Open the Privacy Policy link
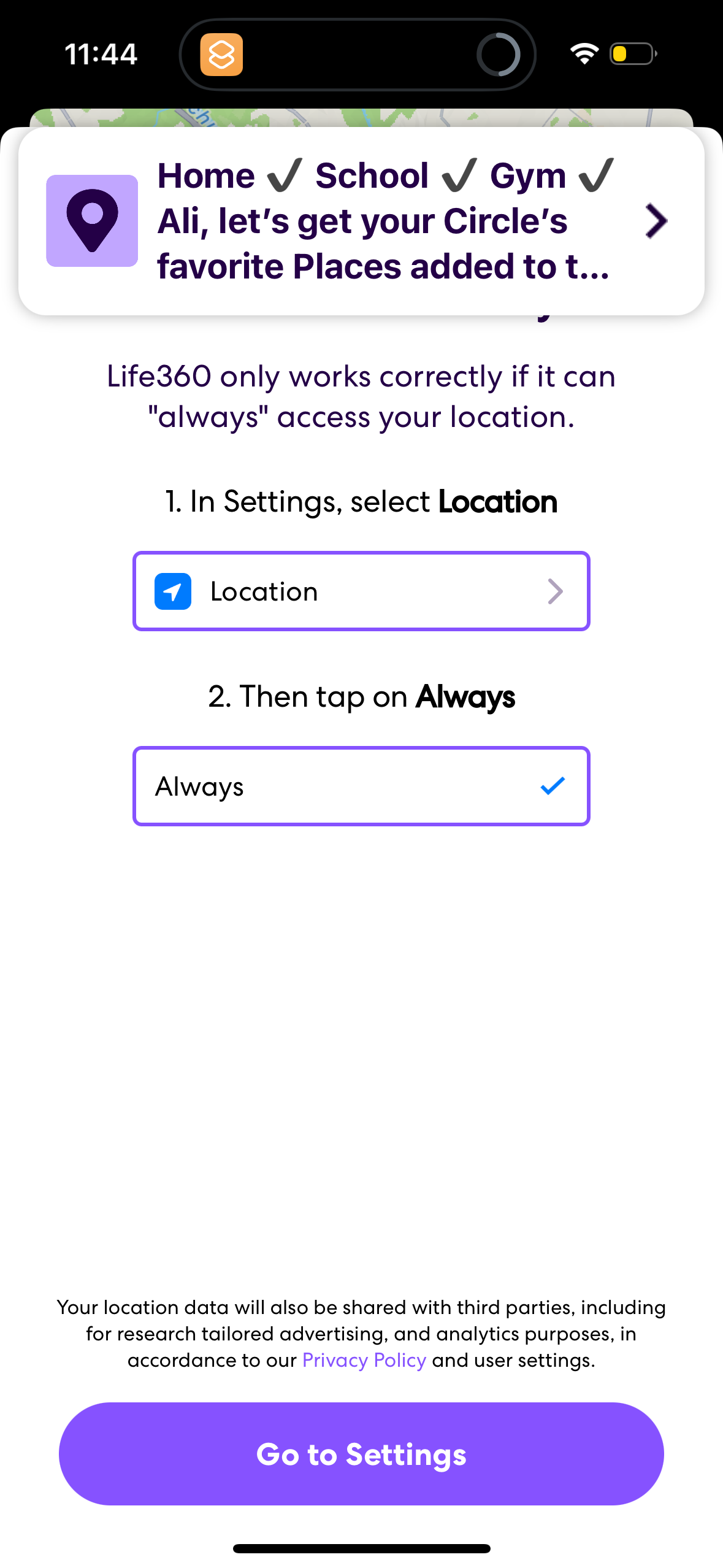 (x=363, y=1359)
